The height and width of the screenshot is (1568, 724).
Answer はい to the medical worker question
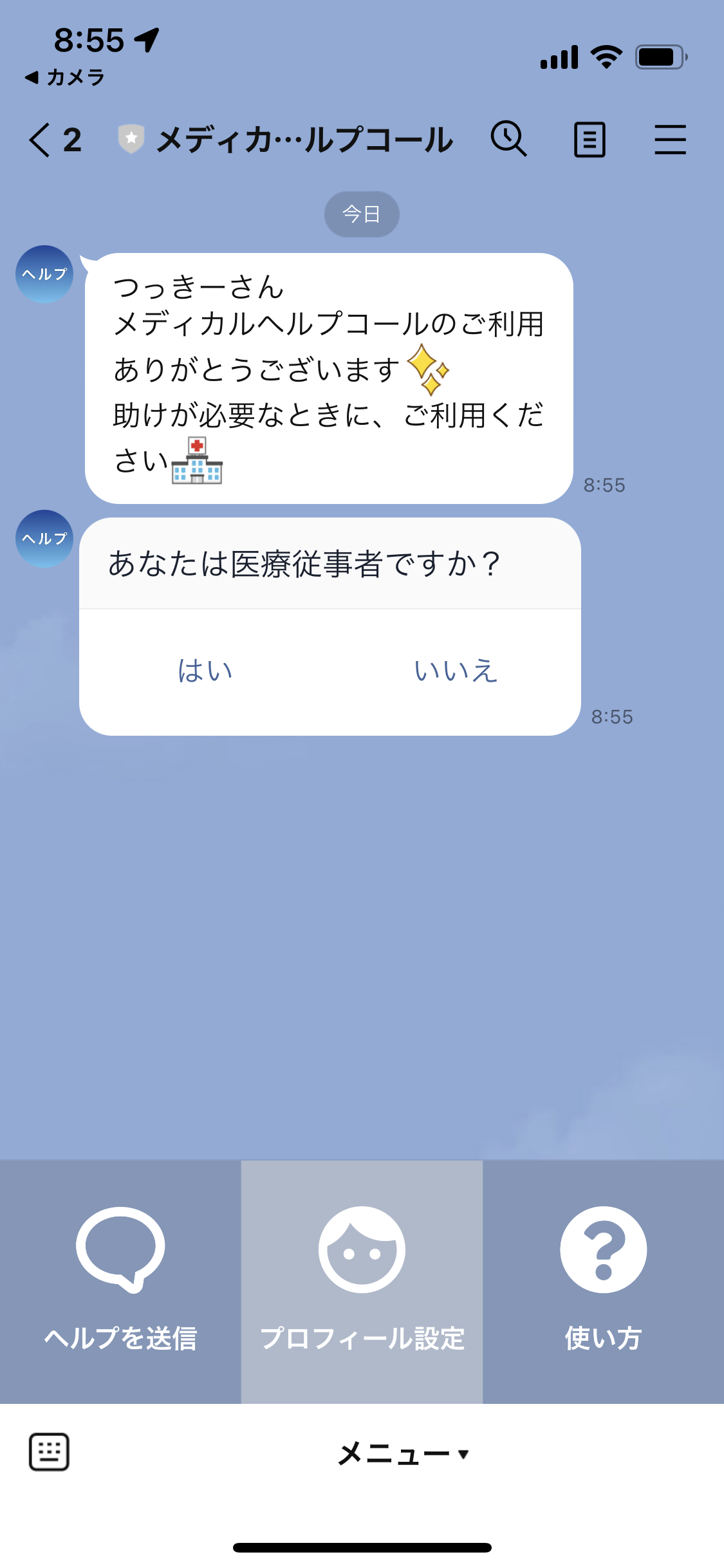coord(205,671)
